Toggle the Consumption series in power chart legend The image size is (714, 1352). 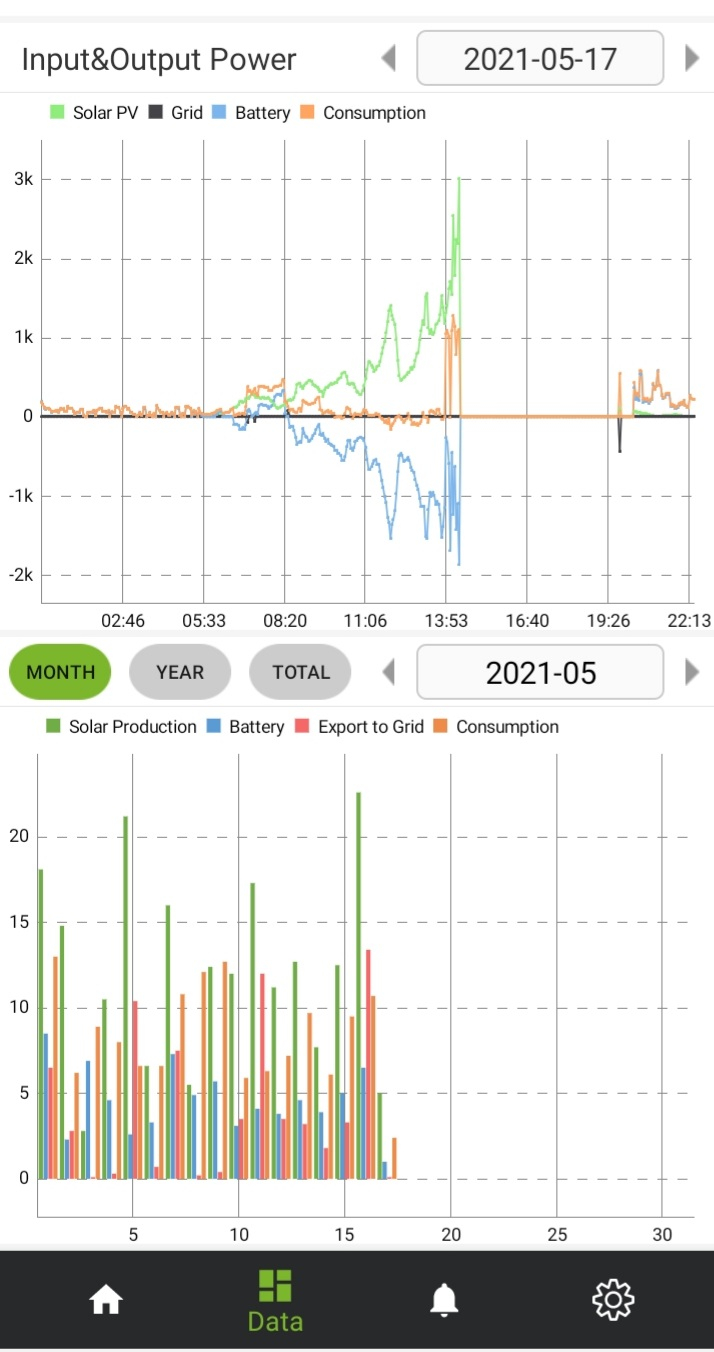click(363, 113)
